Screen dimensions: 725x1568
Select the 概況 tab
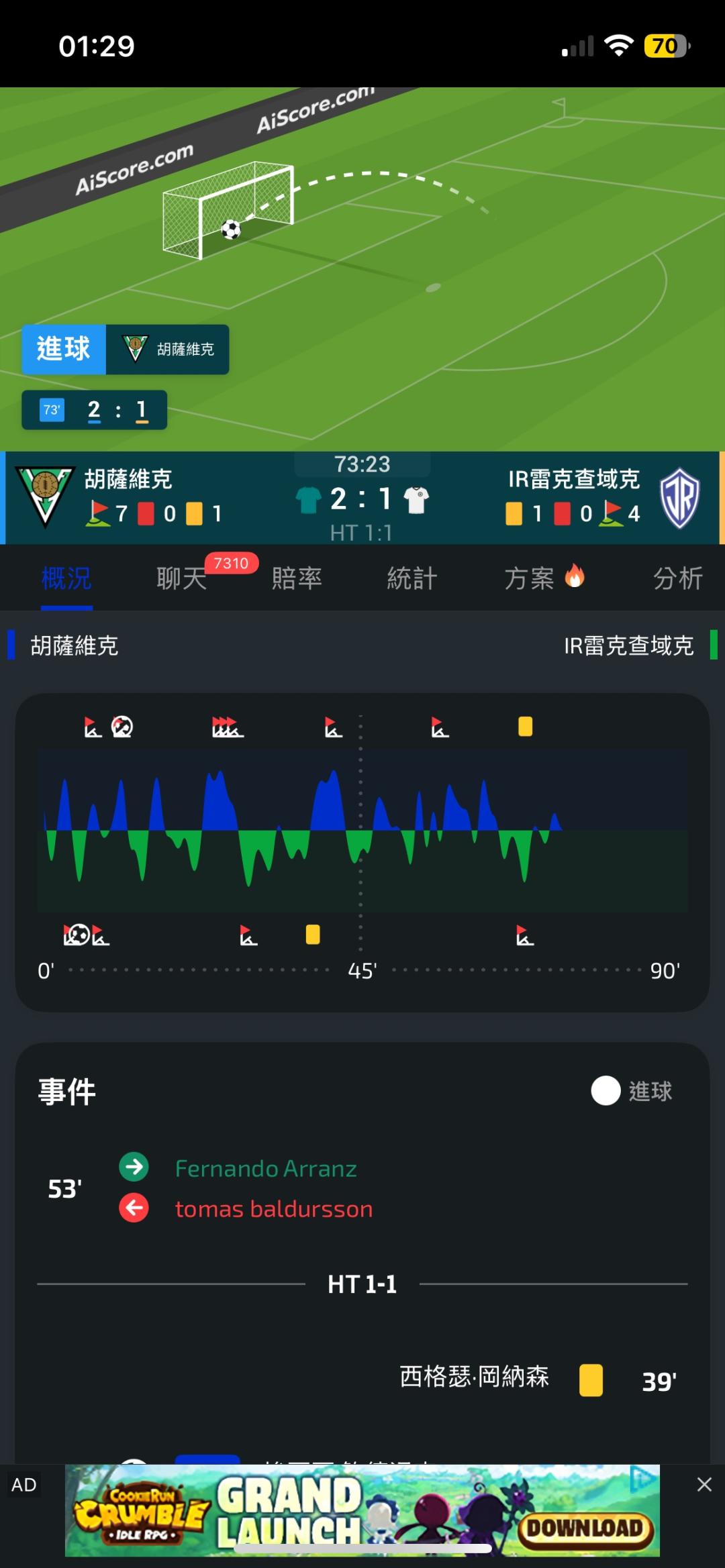point(66,578)
